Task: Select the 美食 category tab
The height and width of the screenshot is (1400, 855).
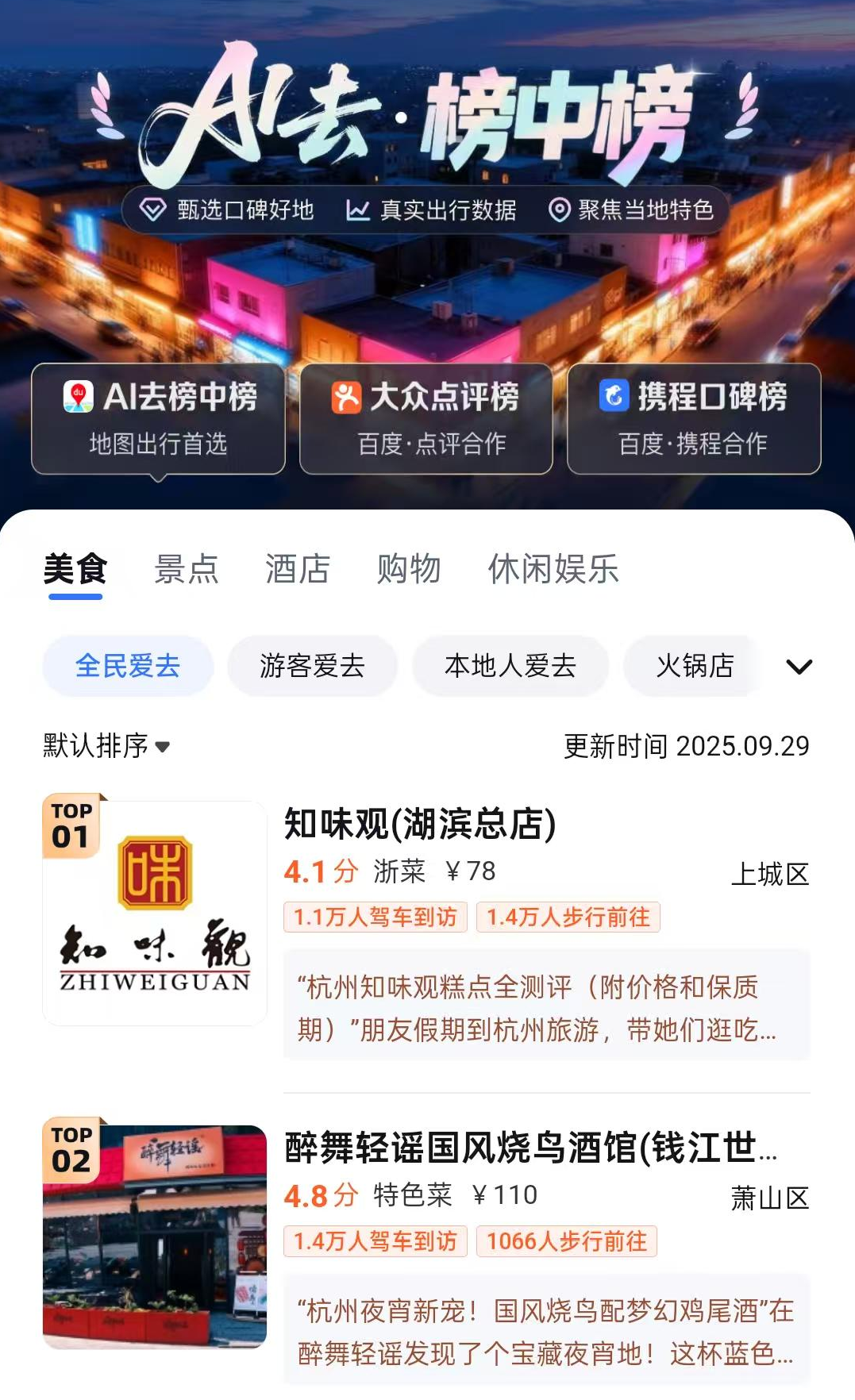Action: click(x=75, y=569)
